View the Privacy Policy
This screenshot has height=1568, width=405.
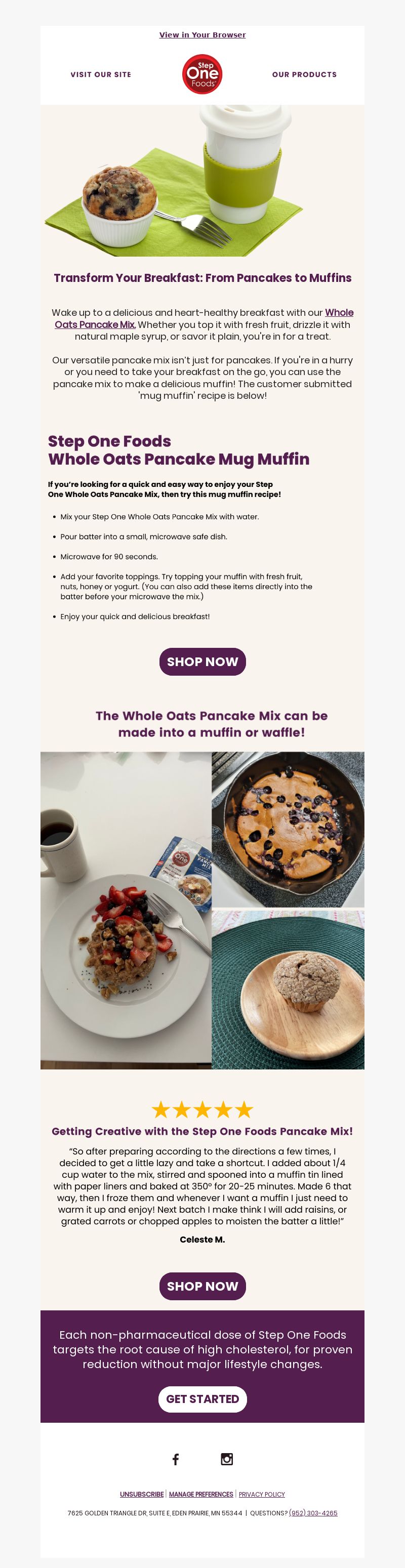pos(261,1494)
